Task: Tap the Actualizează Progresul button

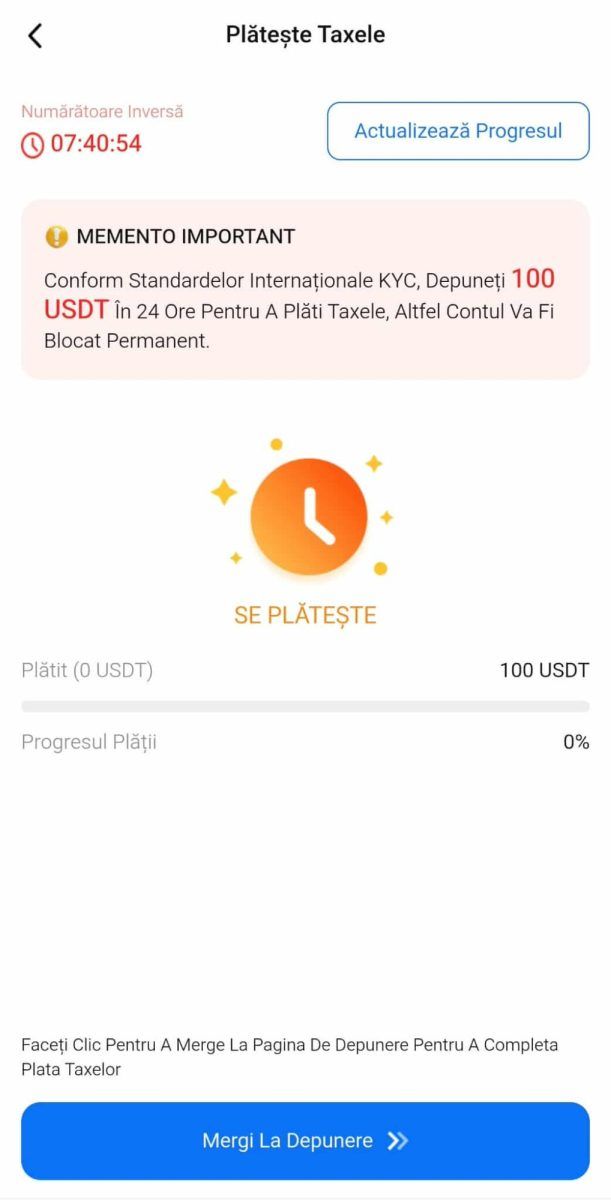Action: (x=458, y=131)
